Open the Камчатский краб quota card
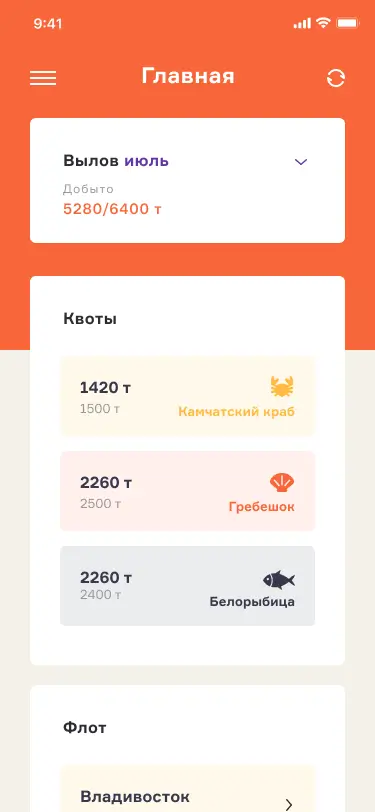 pos(188,396)
